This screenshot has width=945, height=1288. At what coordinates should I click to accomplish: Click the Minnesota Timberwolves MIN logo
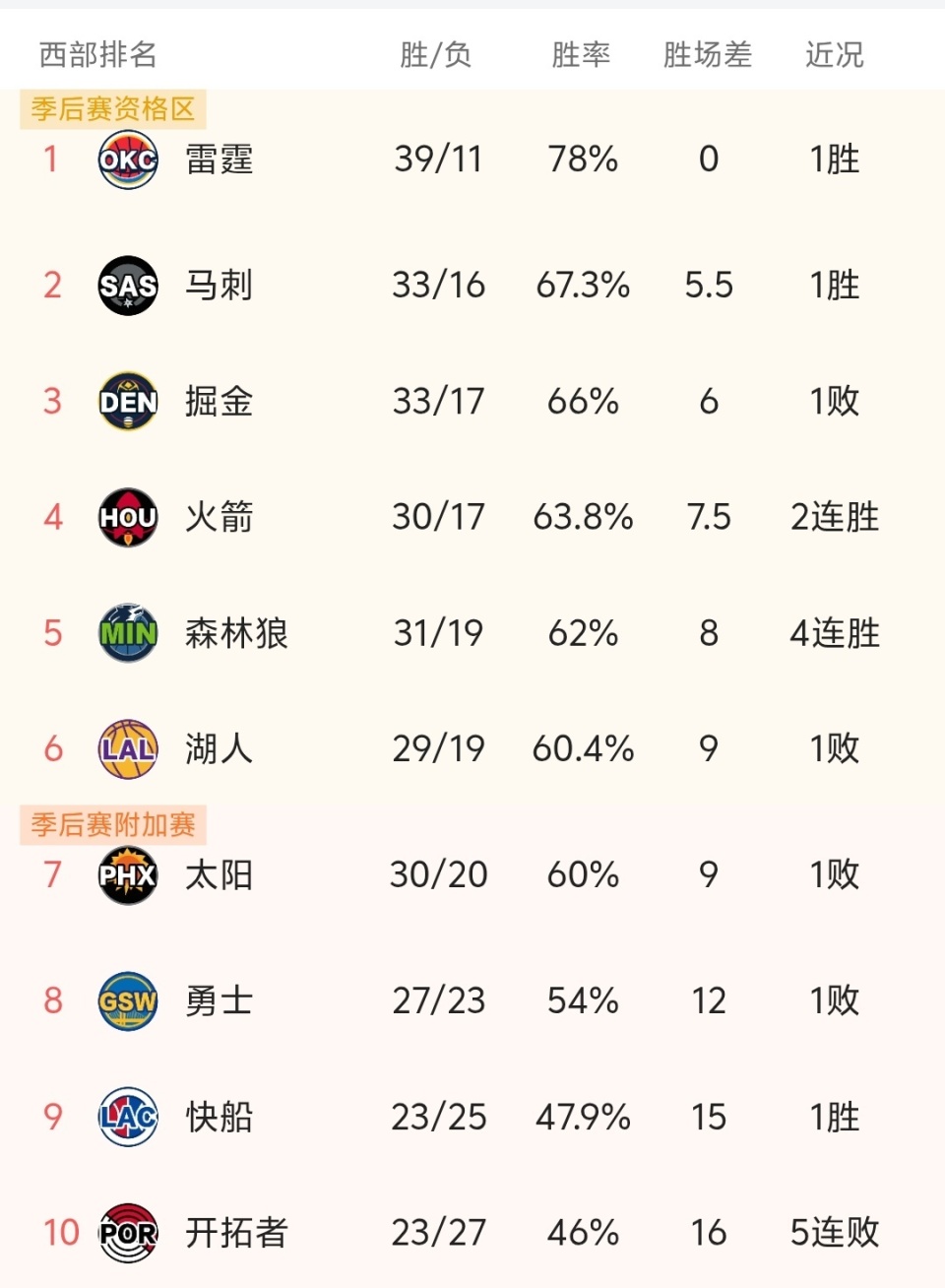click(127, 633)
